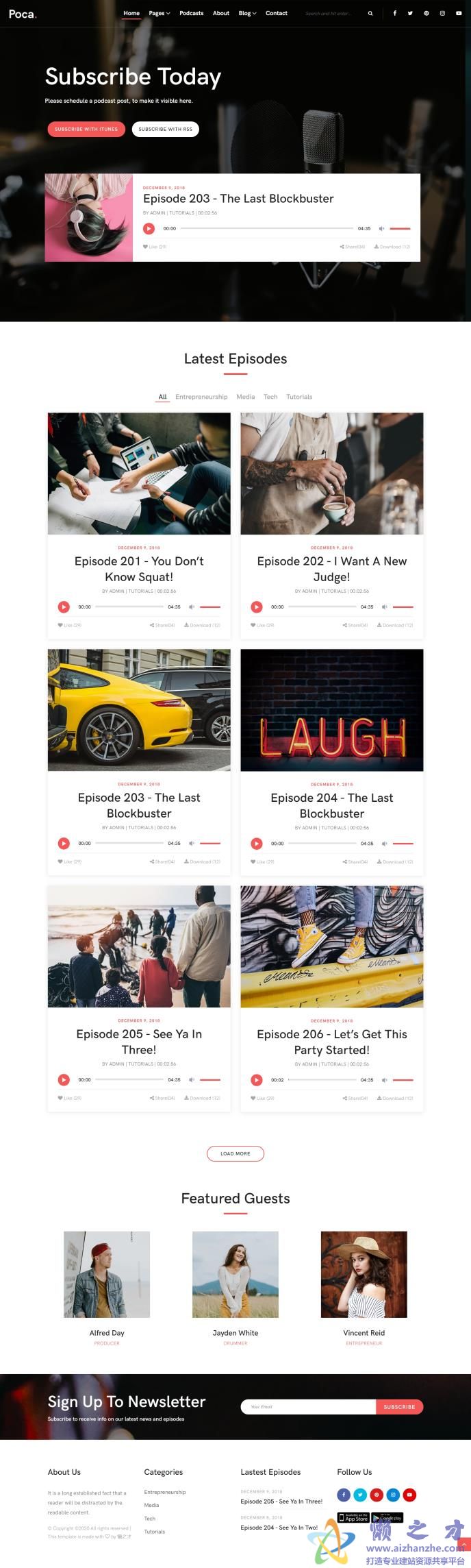Open the Contact page link
Screen dimensions: 471x1568
point(276,13)
